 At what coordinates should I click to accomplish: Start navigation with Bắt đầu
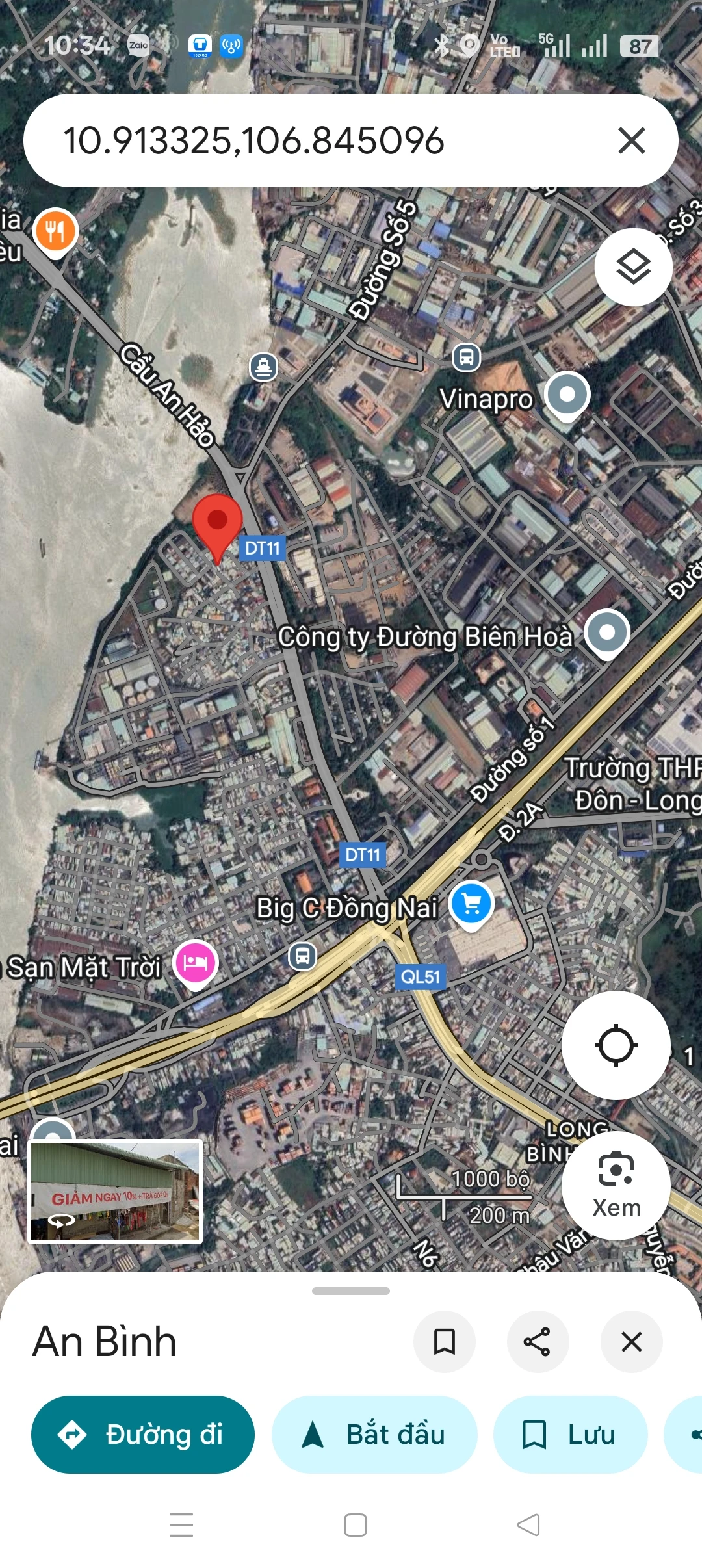(374, 1434)
